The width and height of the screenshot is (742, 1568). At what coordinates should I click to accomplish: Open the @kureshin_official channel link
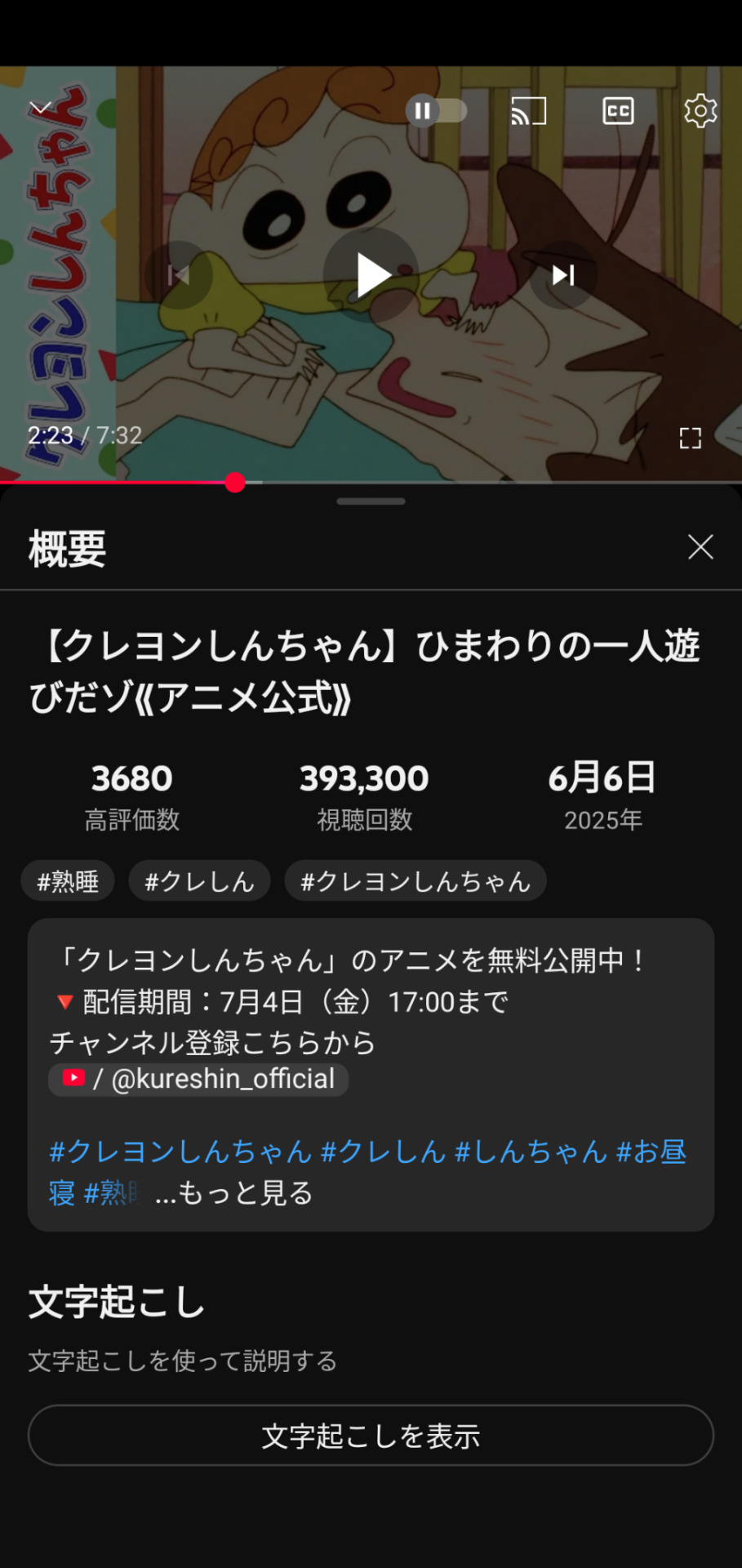click(x=200, y=1080)
